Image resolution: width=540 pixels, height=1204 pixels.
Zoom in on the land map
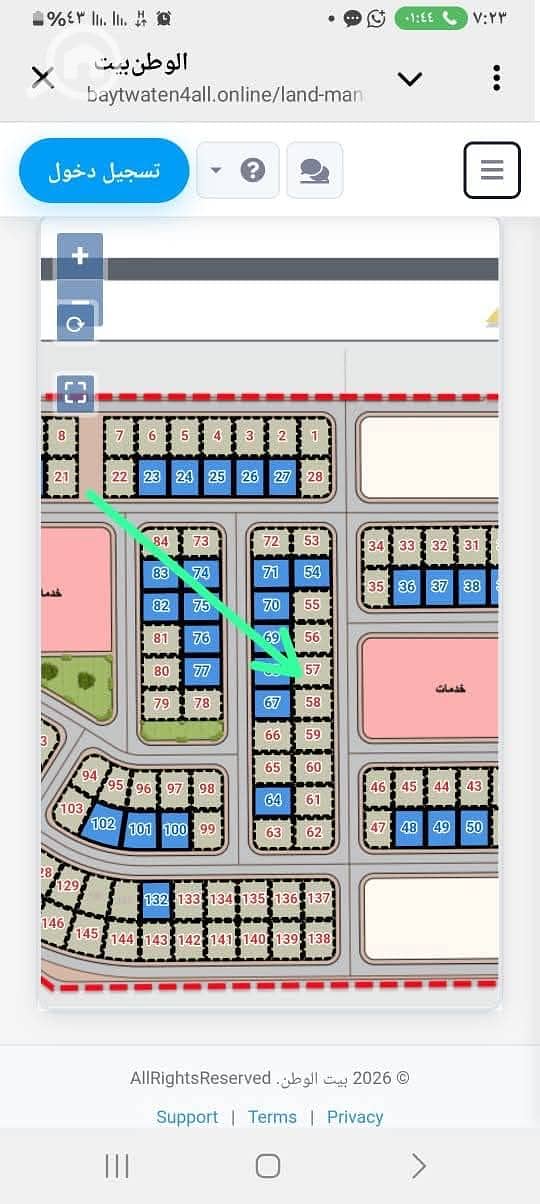[x=80, y=256]
